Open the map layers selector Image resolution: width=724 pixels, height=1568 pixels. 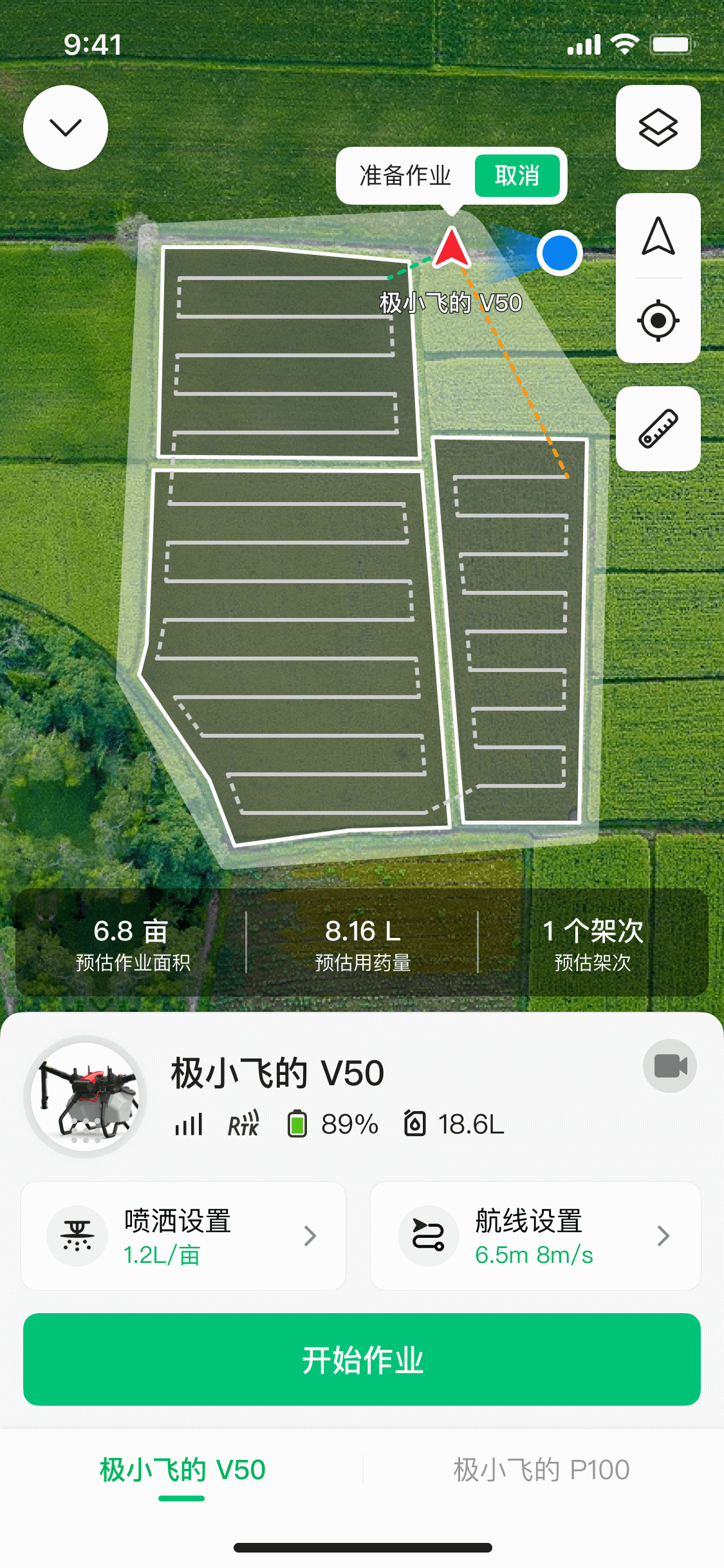pos(658,127)
